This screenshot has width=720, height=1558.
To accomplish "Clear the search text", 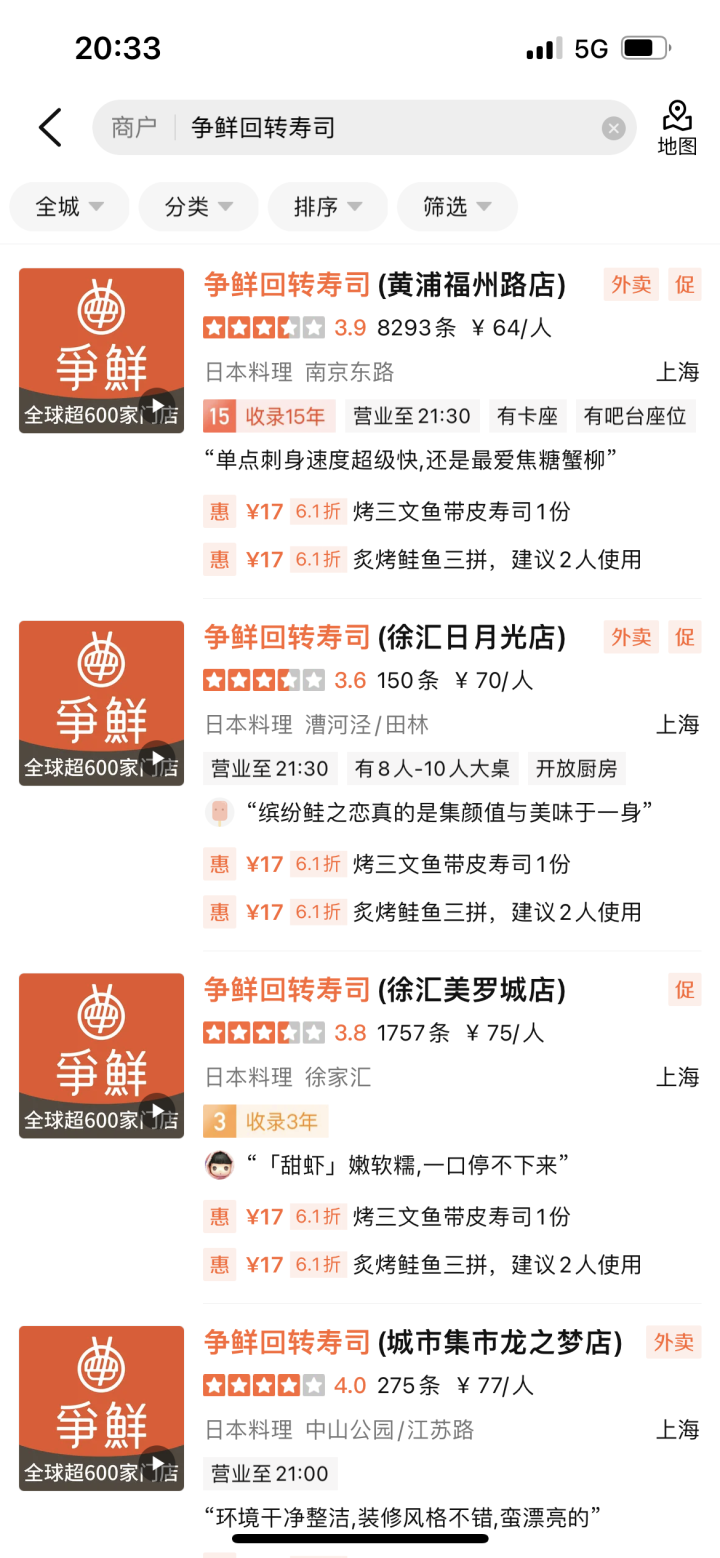I will tap(613, 128).
